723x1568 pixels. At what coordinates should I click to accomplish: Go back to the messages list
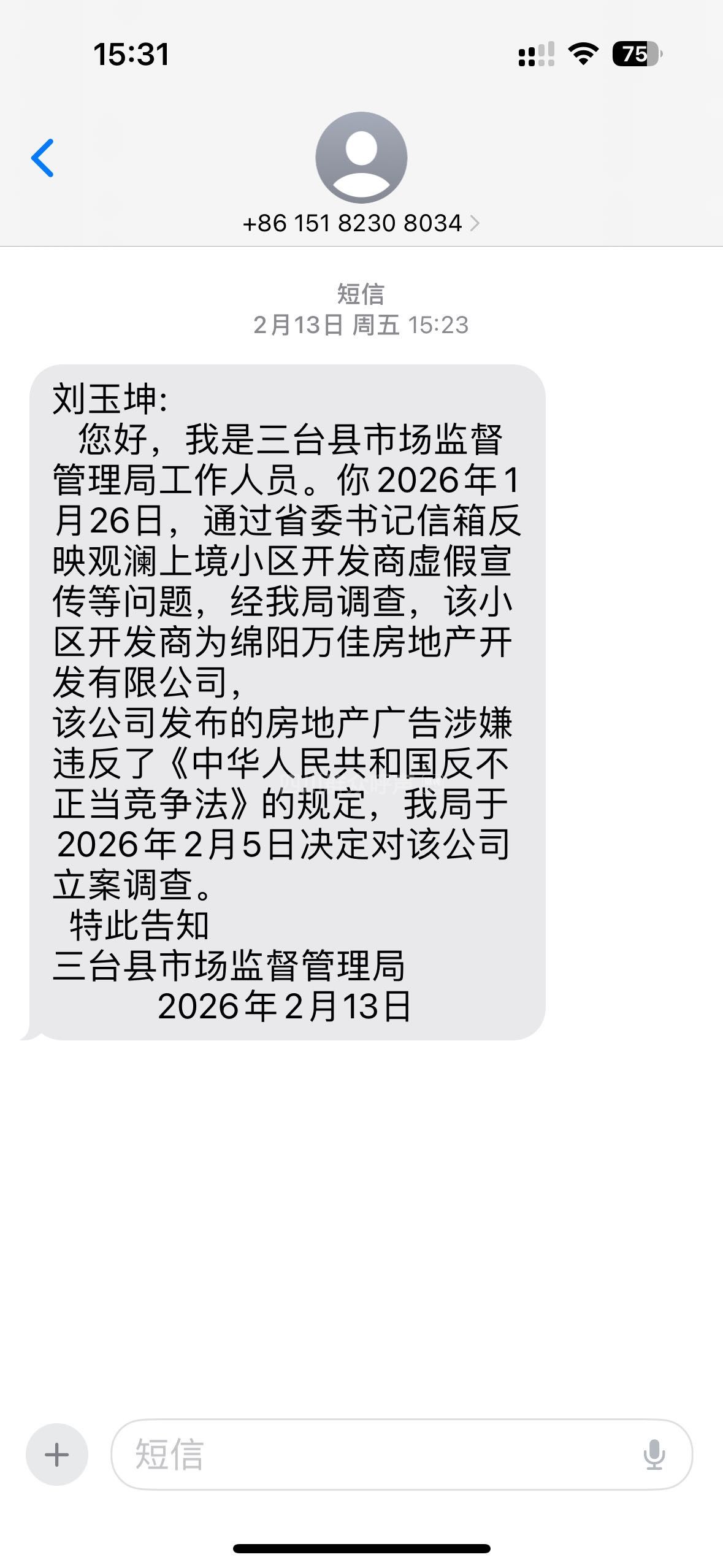(42, 158)
